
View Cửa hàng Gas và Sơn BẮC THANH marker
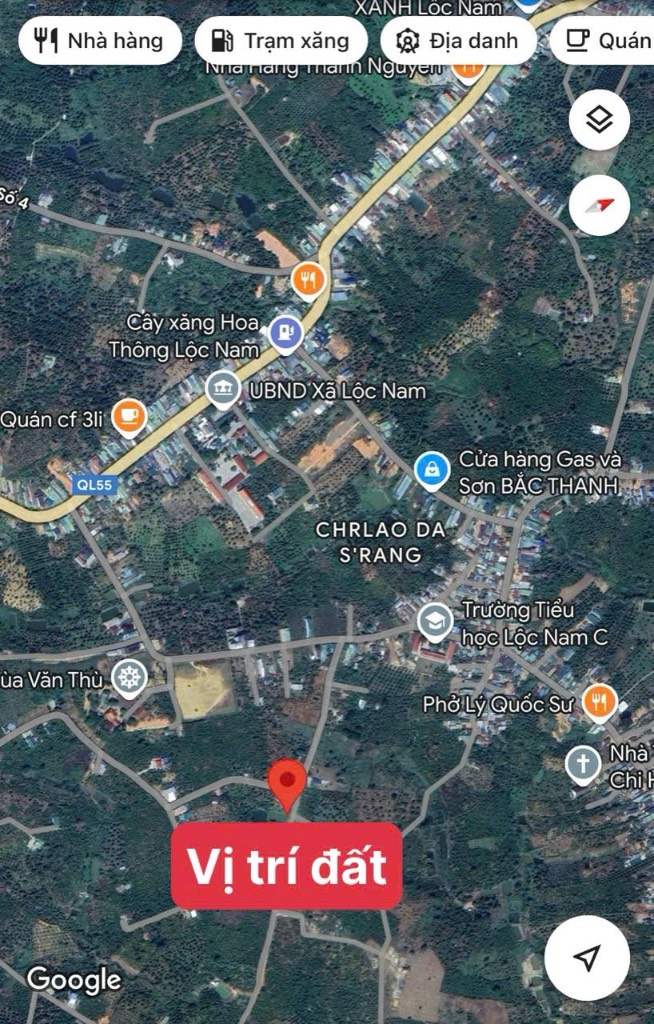pyautogui.click(x=432, y=468)
